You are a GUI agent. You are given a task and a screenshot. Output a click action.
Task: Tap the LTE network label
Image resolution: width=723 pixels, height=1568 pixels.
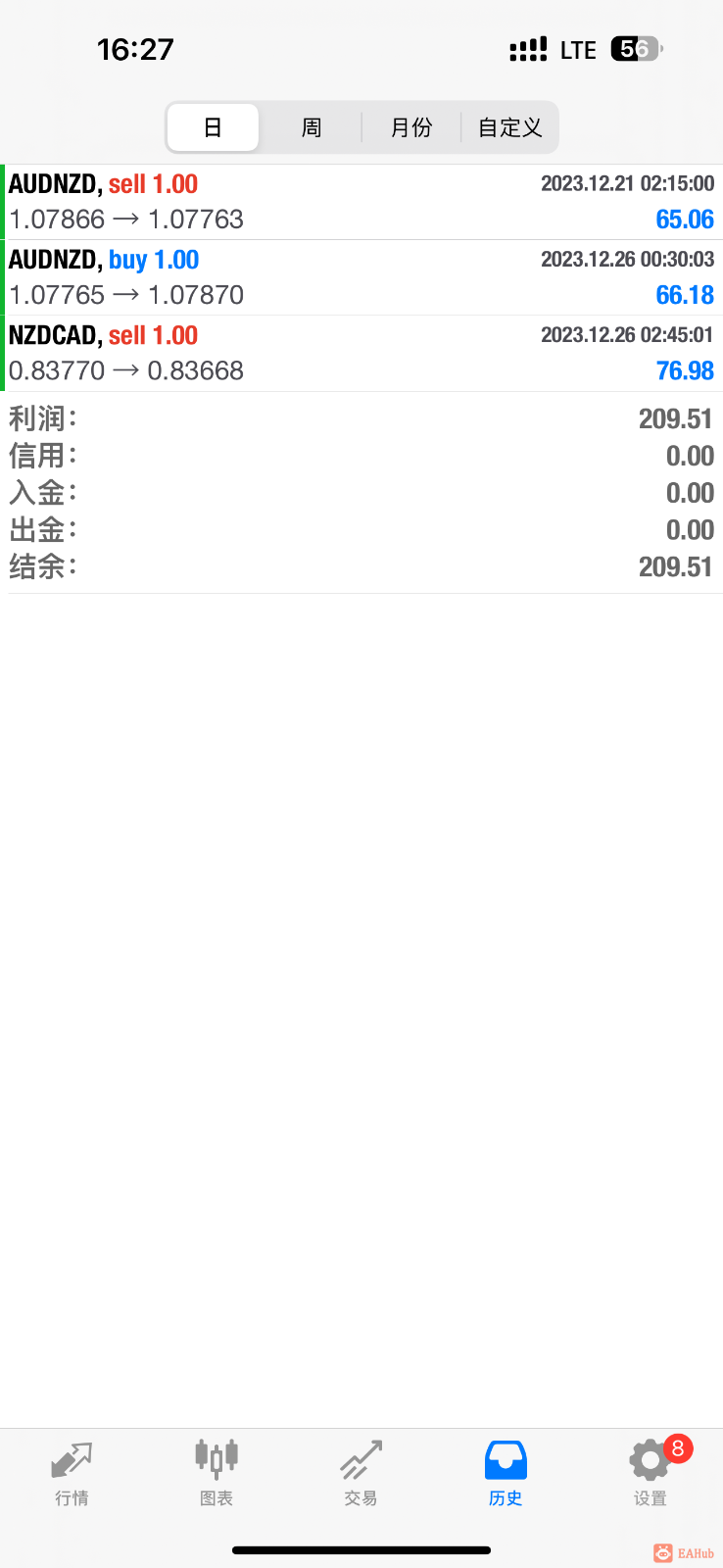click(x=578, y=49)
